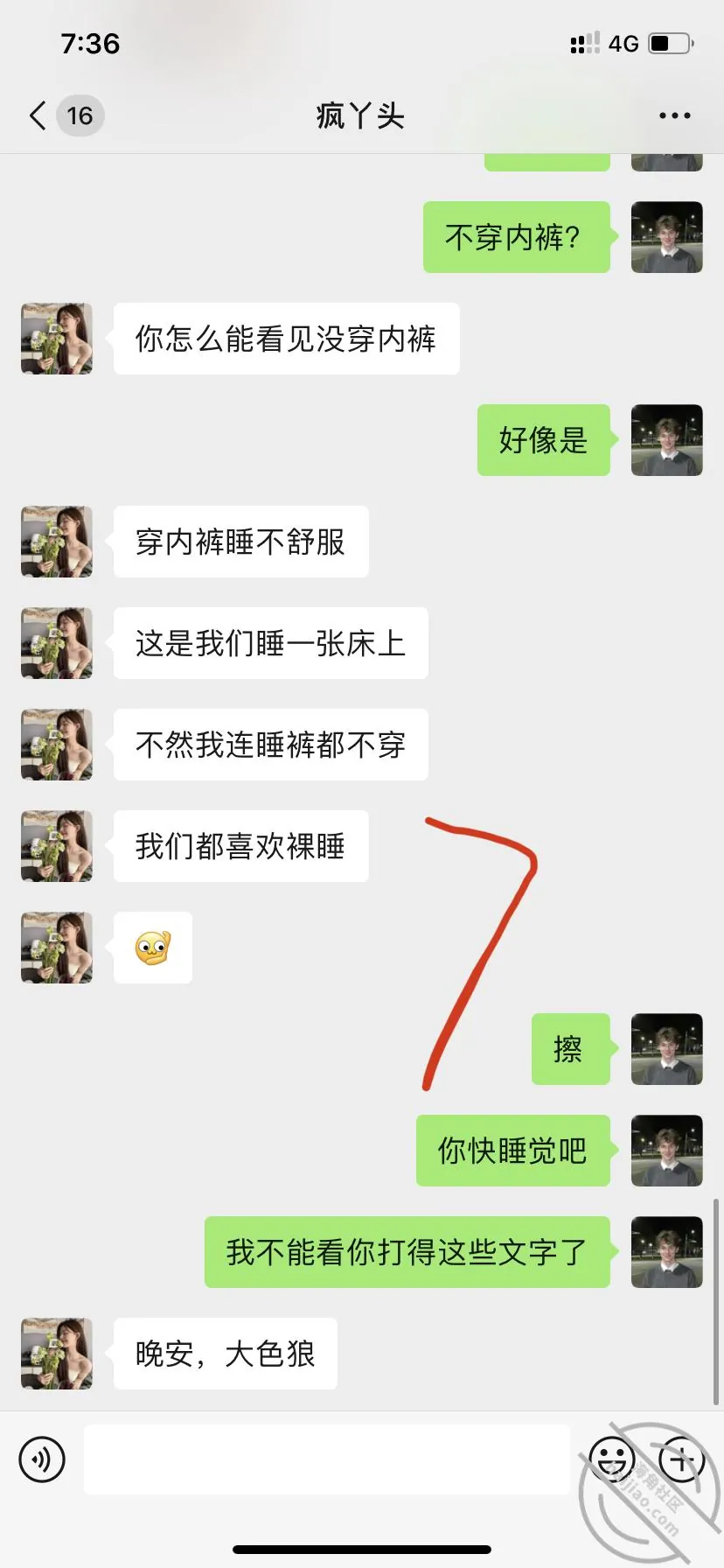Tap the message text field
The width and height of the screenshot is (724, 1568).
point(327,1459)
